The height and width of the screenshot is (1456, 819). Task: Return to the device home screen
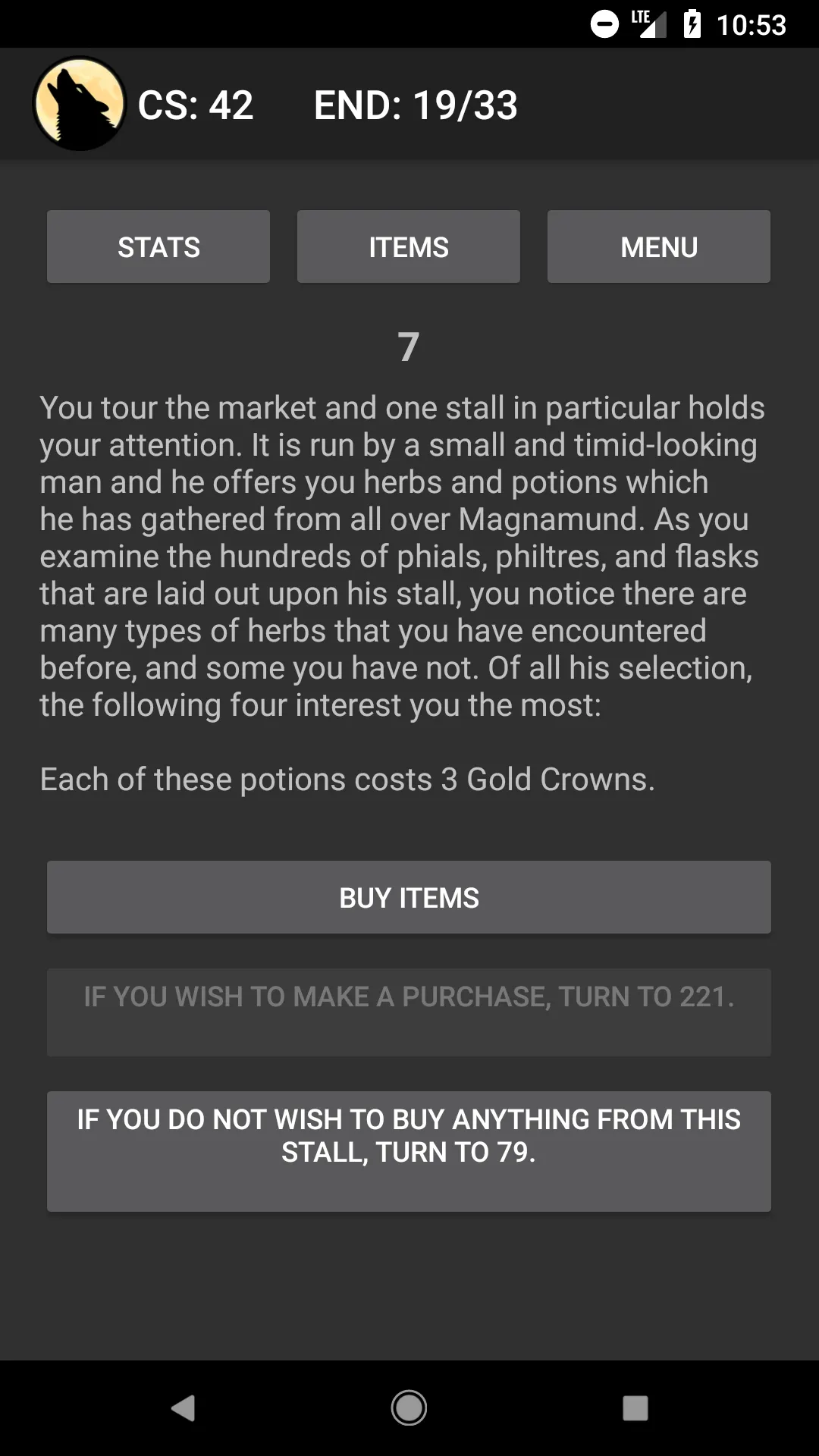pyautogui.click(x=409, y=1408)
